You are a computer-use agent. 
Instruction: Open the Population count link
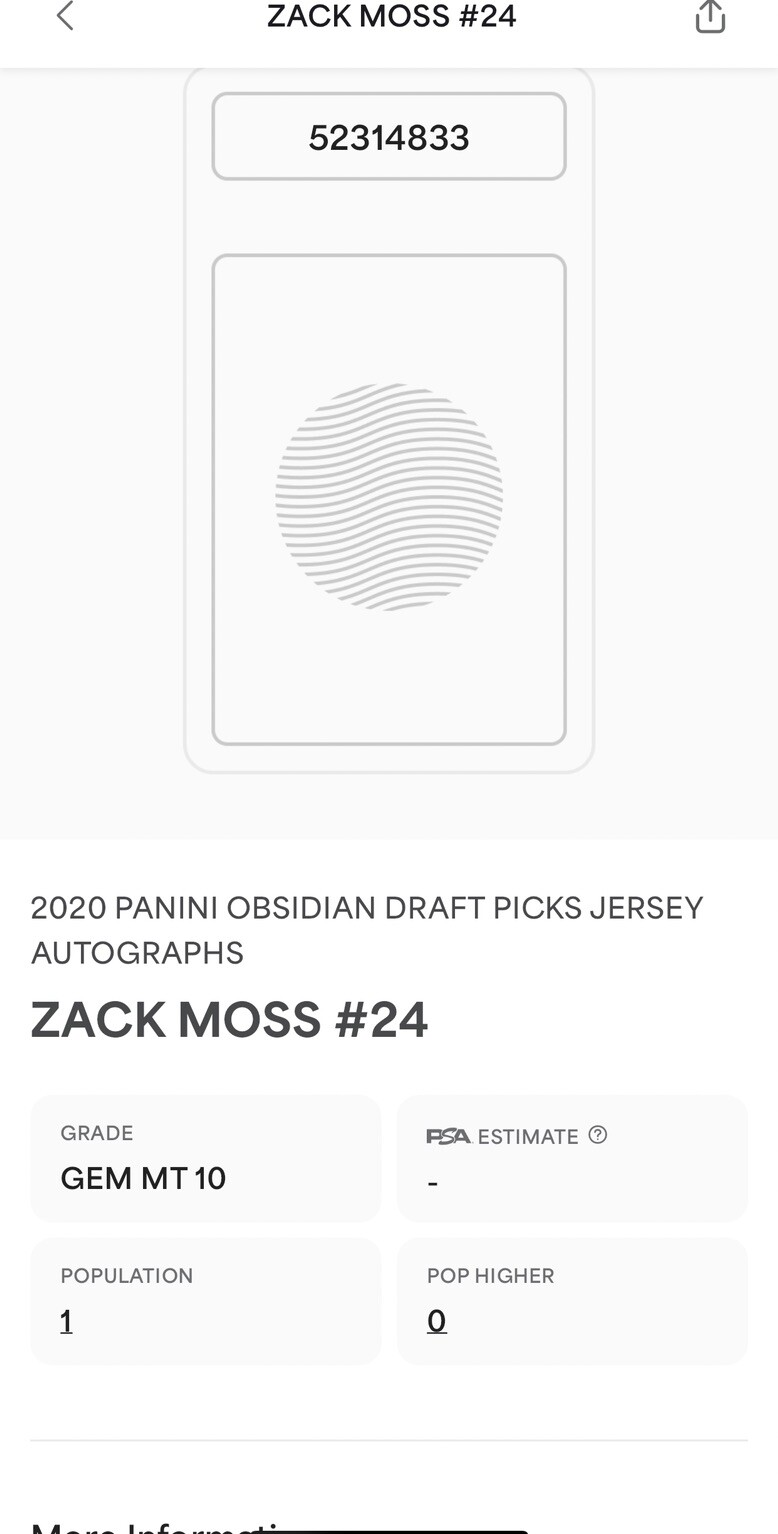point(66,1322)
